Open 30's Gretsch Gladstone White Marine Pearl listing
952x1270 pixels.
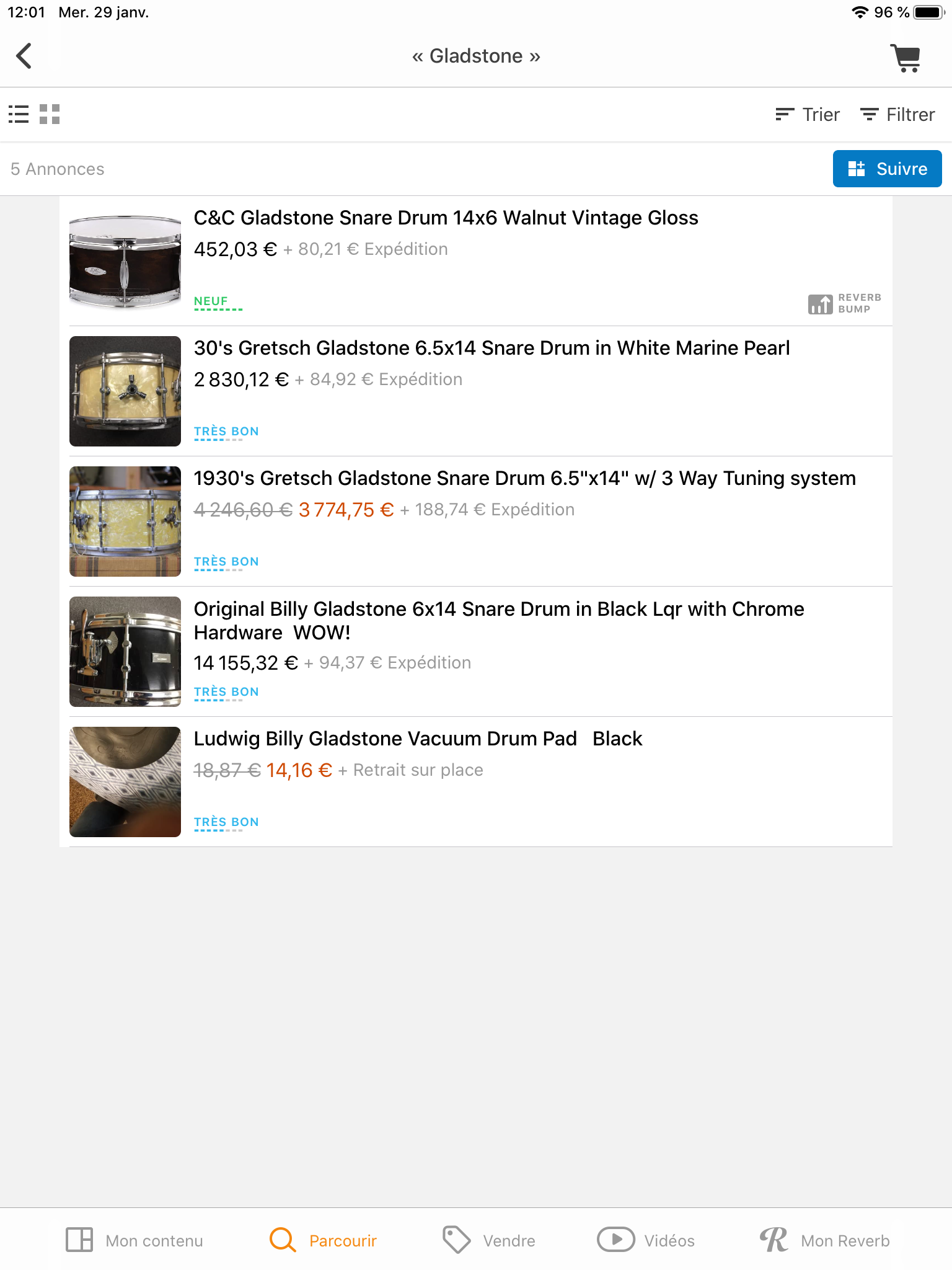491,349
